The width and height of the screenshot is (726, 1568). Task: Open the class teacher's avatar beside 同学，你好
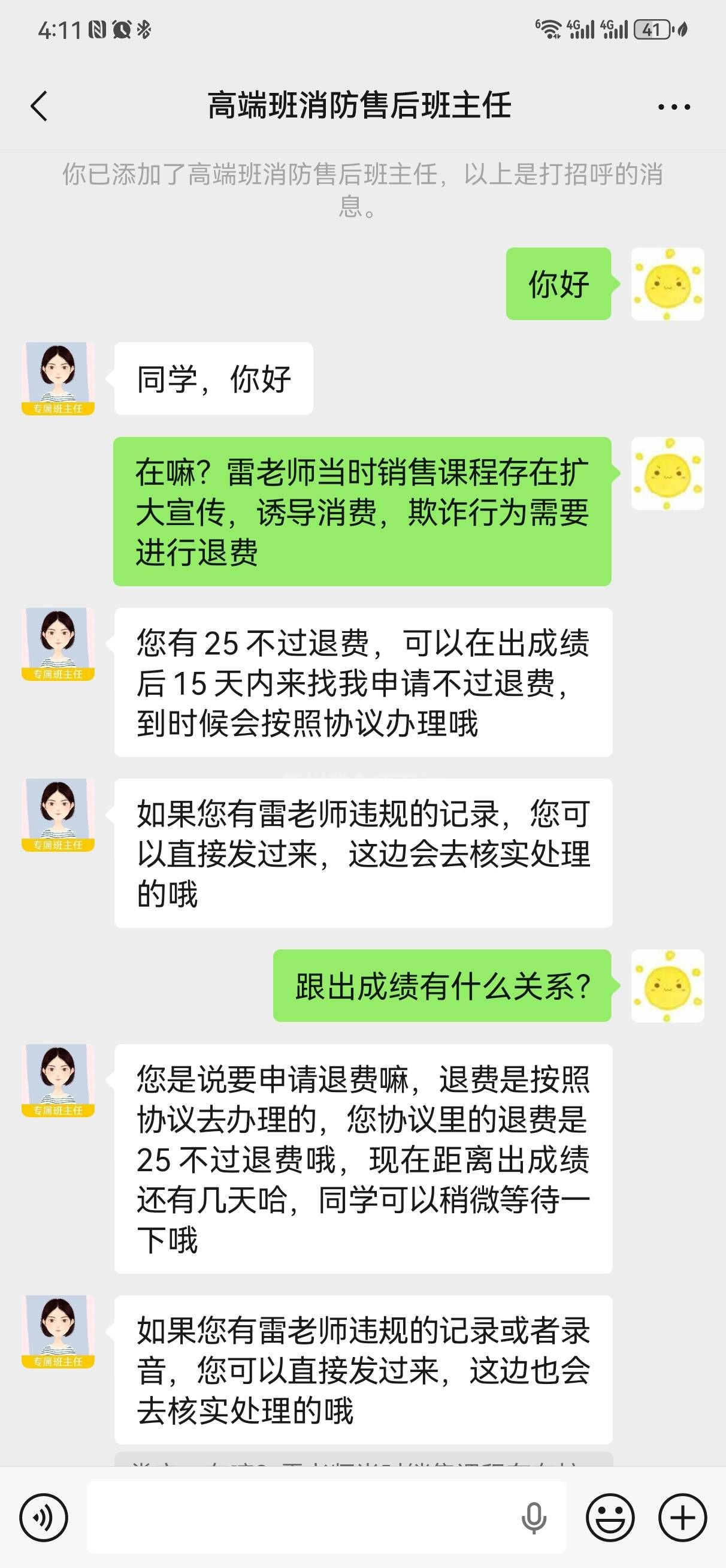point(59,379)
